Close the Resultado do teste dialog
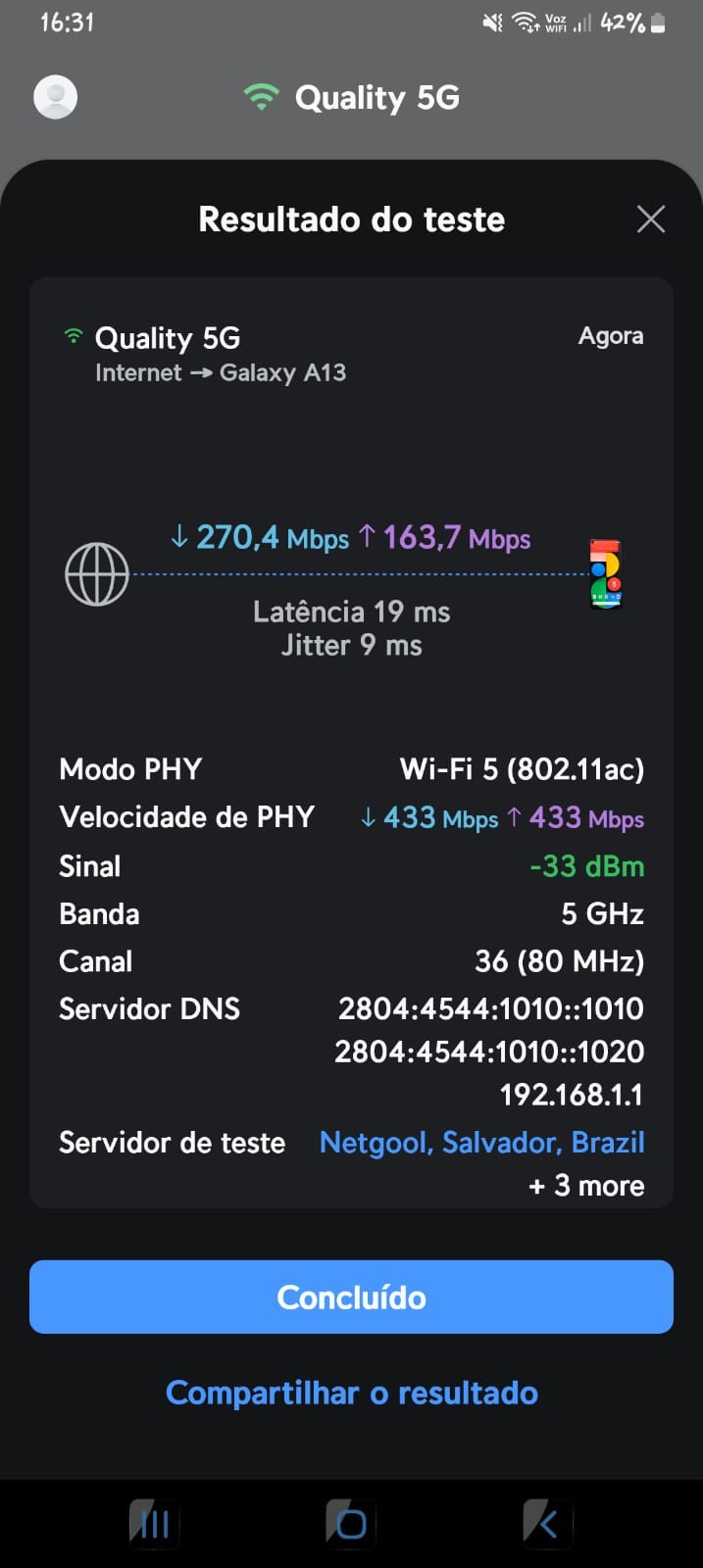The width and height of the screenshot is (703, 1568). (650, 219)
